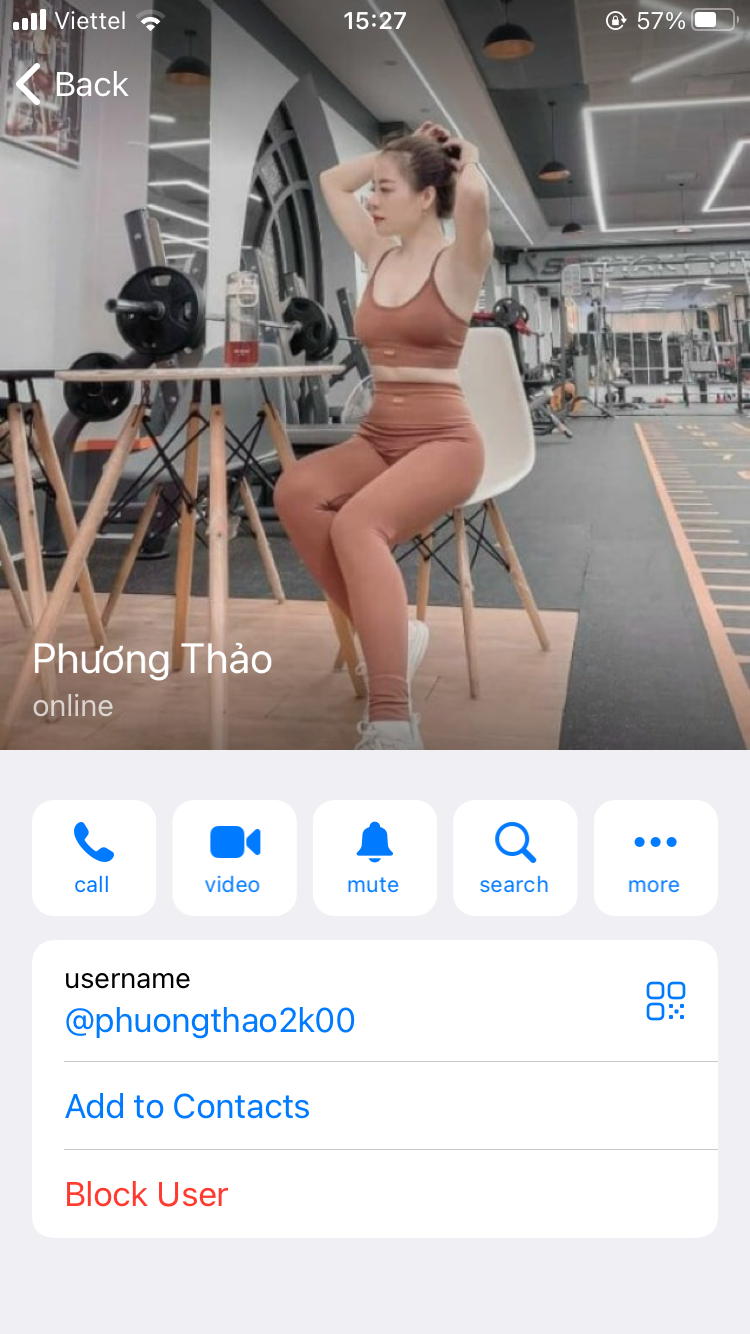Start a voice call with this user
Screen dimensions: 750x1334
pyautogui.click(x=93, y=857)
